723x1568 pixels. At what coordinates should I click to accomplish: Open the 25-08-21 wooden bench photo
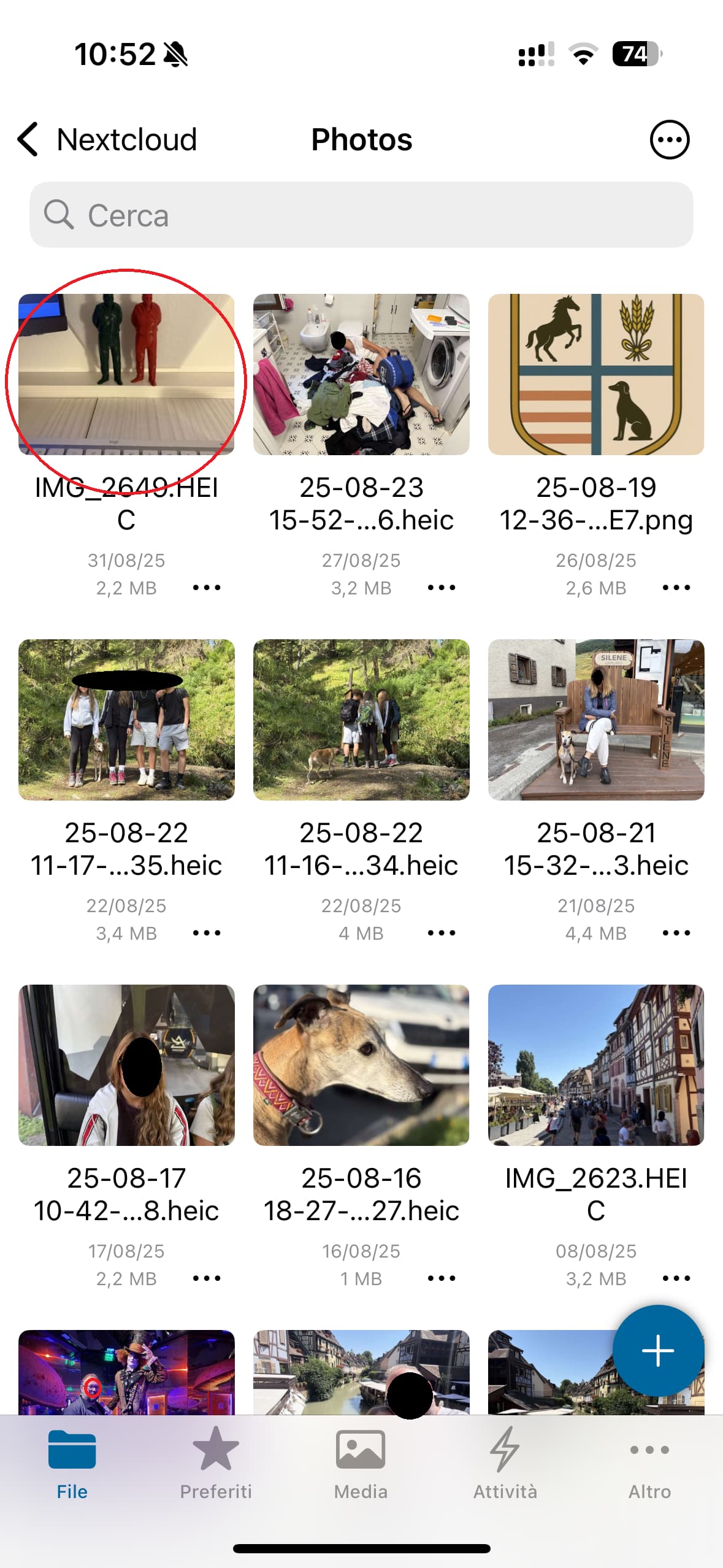click(x=595, y=720)
